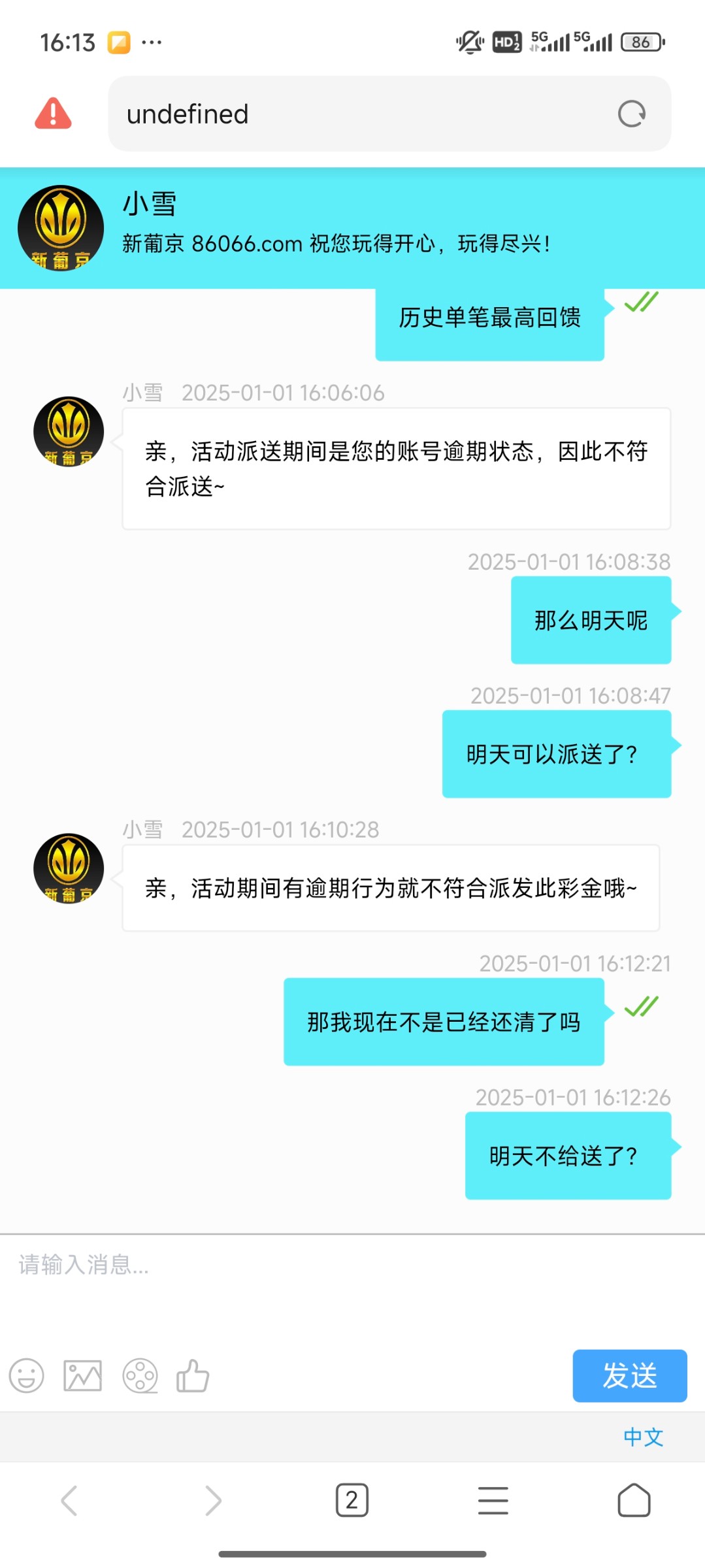The height and width of the screenshot is (1568, 705).
Task: Go to the browser home page
Action: 634,1500
